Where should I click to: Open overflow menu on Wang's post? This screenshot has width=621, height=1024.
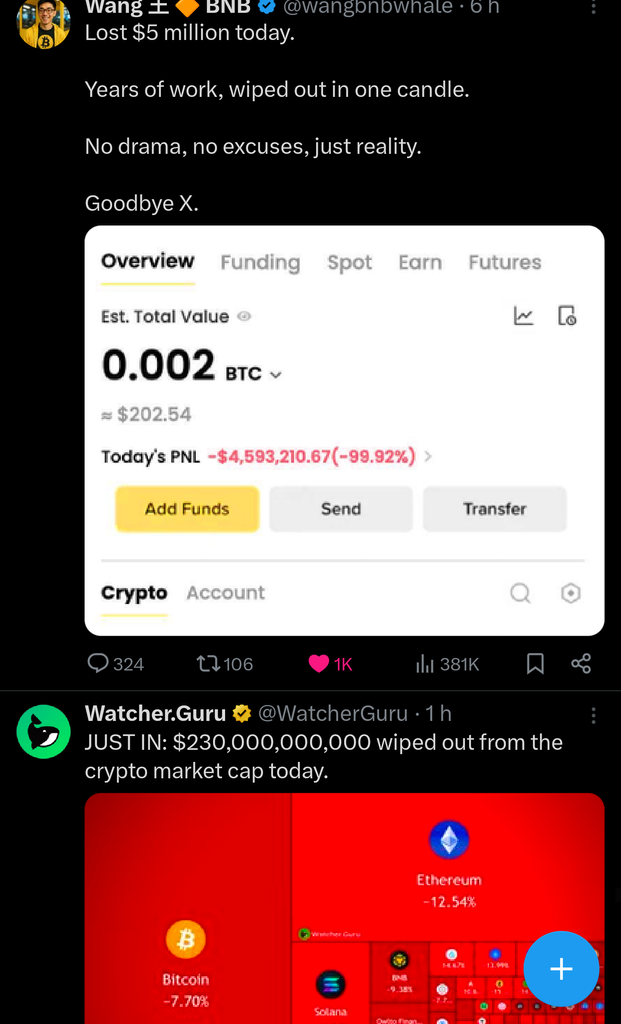(x=594, y=7)
